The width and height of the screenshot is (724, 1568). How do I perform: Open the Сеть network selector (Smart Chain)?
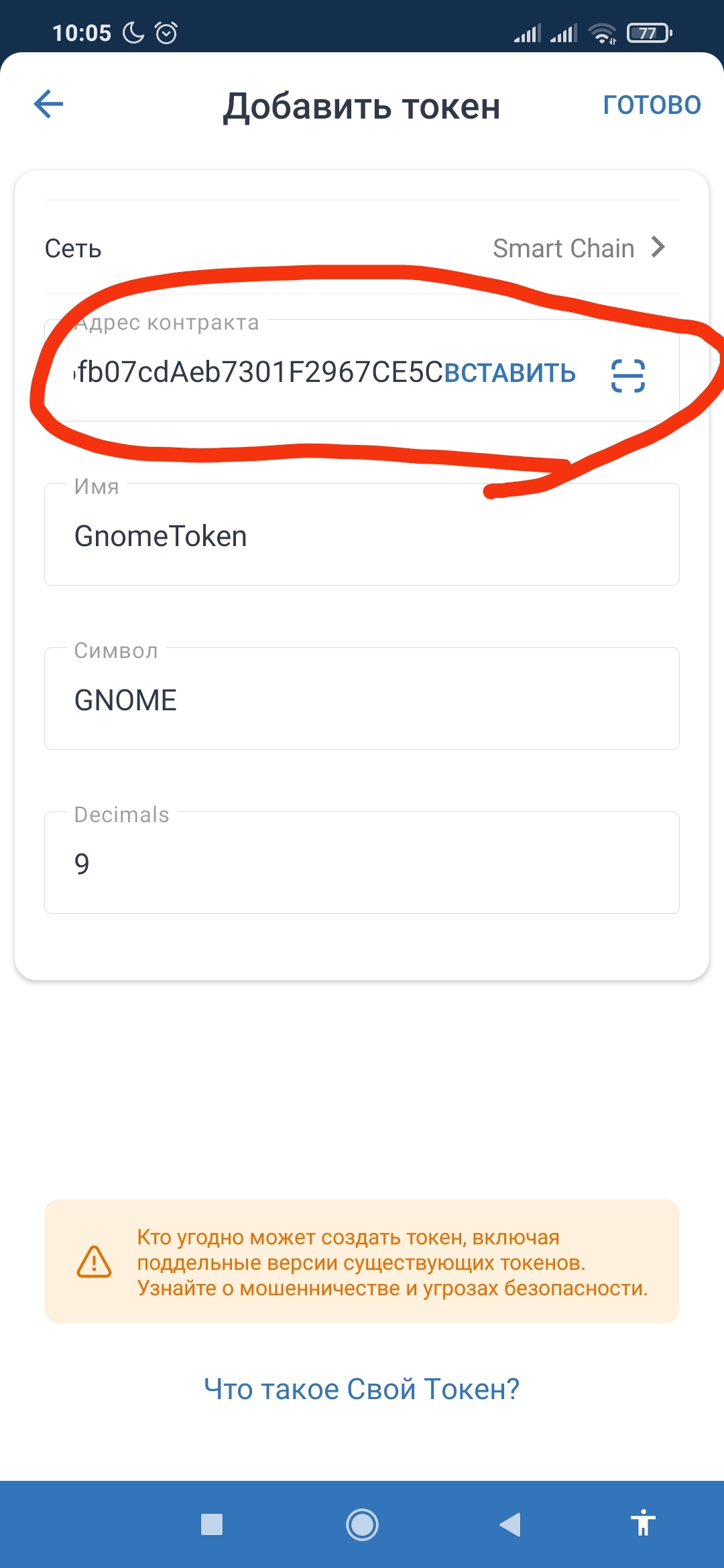coord(362,248)
